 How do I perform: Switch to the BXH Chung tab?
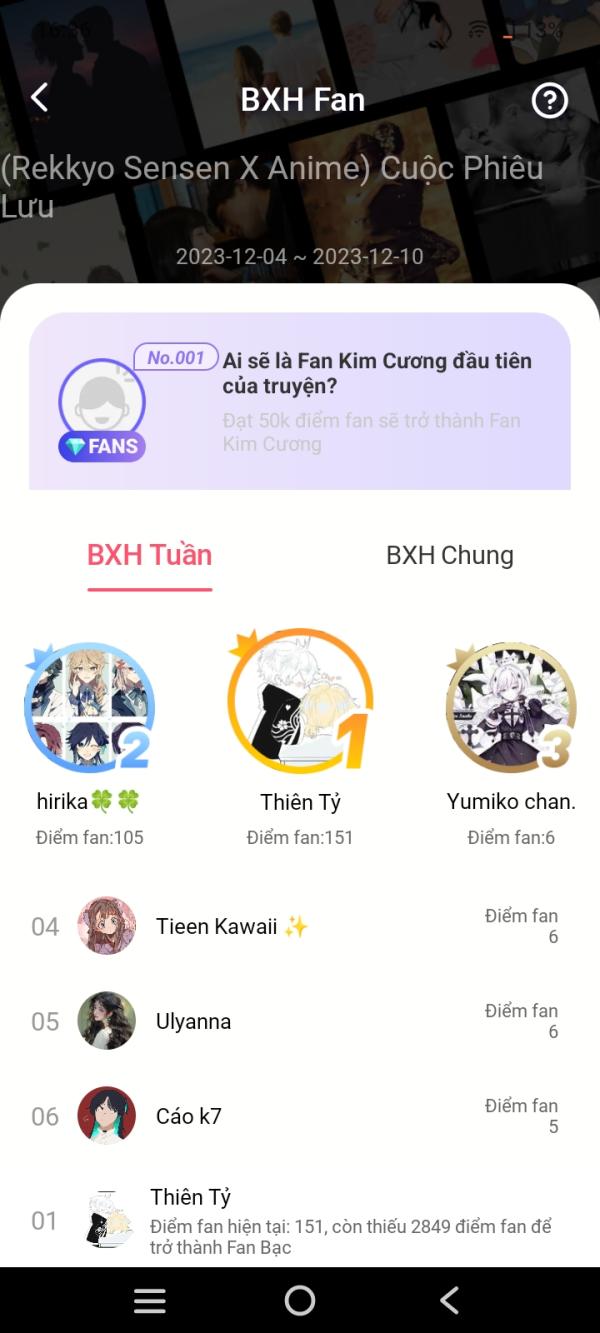point(449,556)
